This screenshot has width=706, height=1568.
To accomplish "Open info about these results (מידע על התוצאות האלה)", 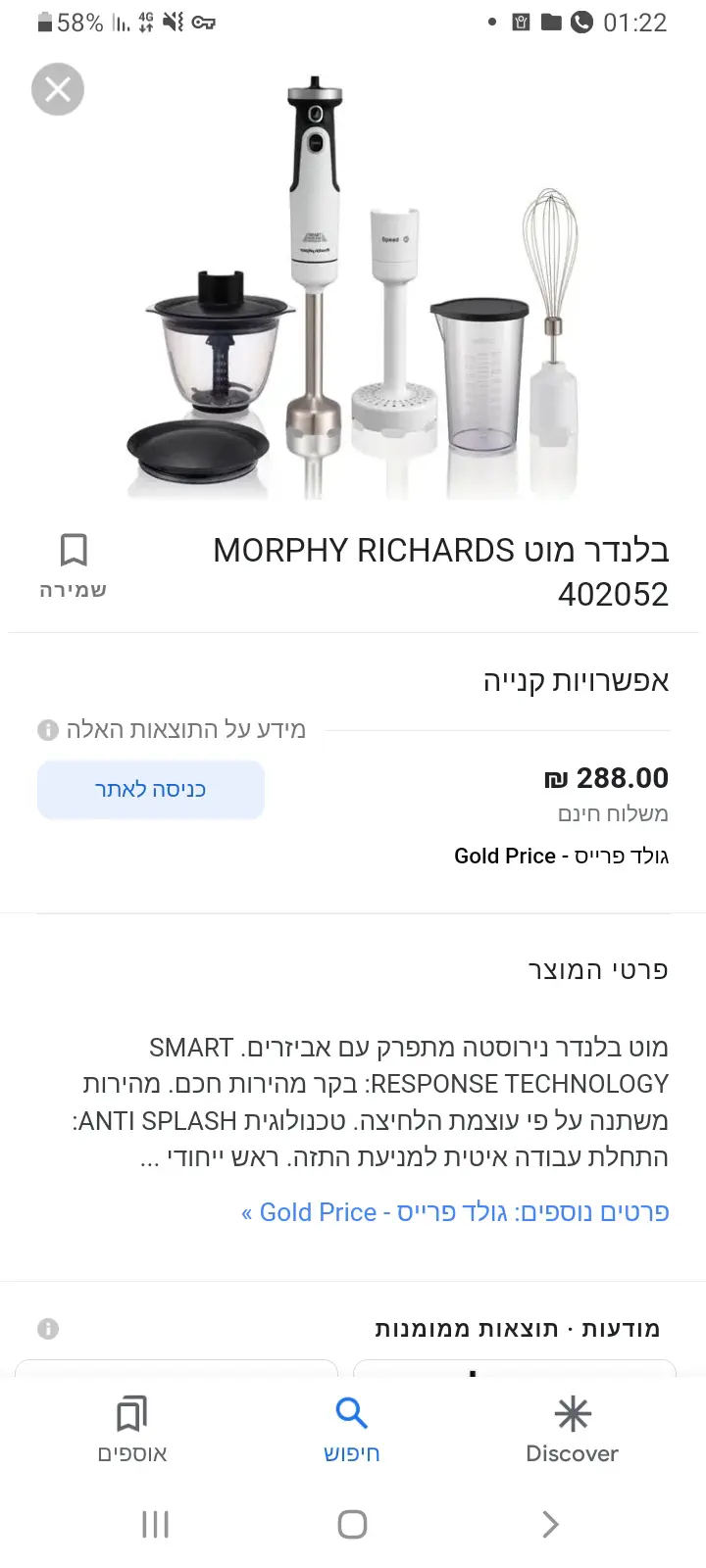I will click(x=173, y=729).
